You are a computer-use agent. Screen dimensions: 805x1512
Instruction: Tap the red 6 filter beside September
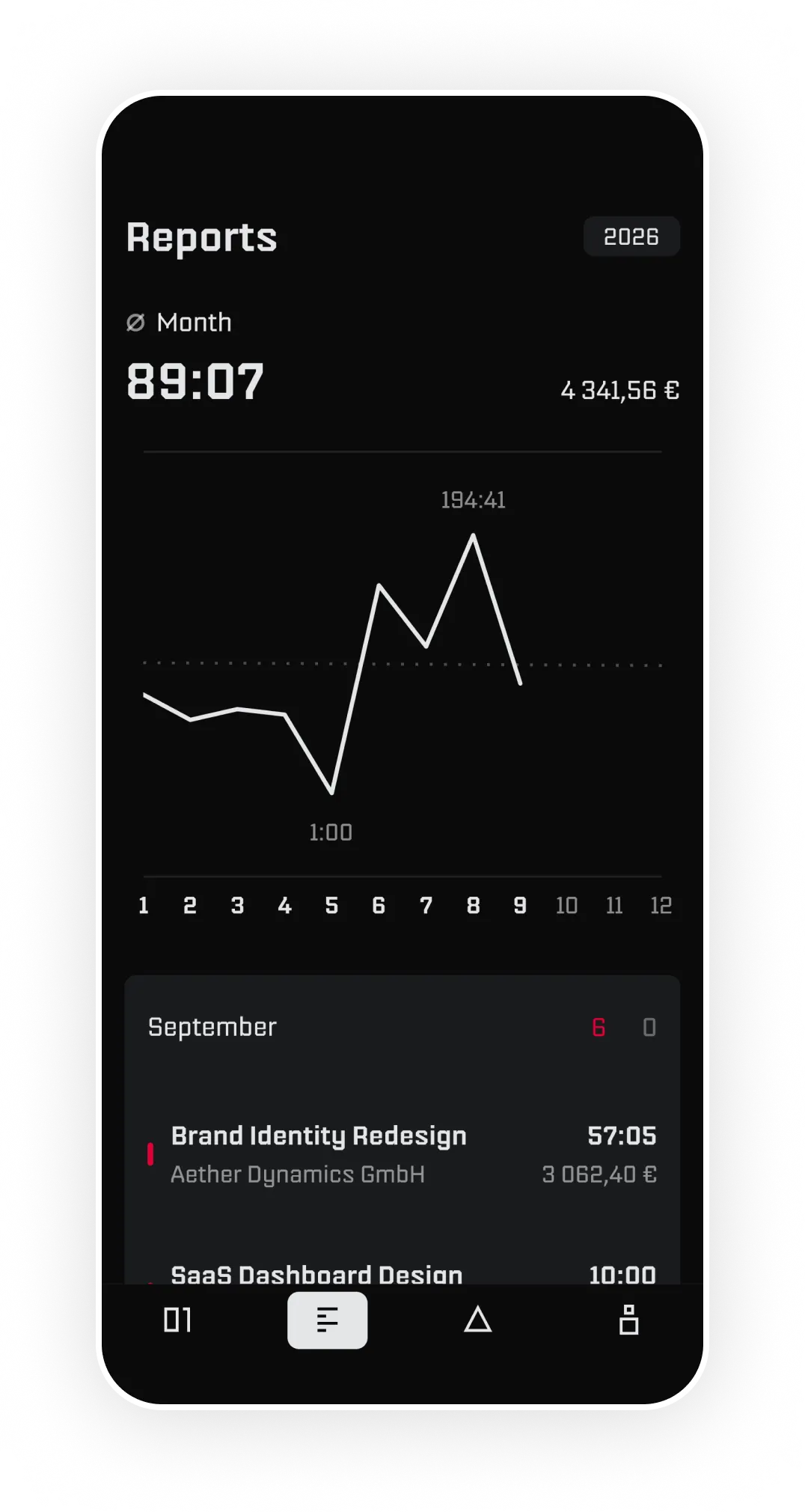599,1027
